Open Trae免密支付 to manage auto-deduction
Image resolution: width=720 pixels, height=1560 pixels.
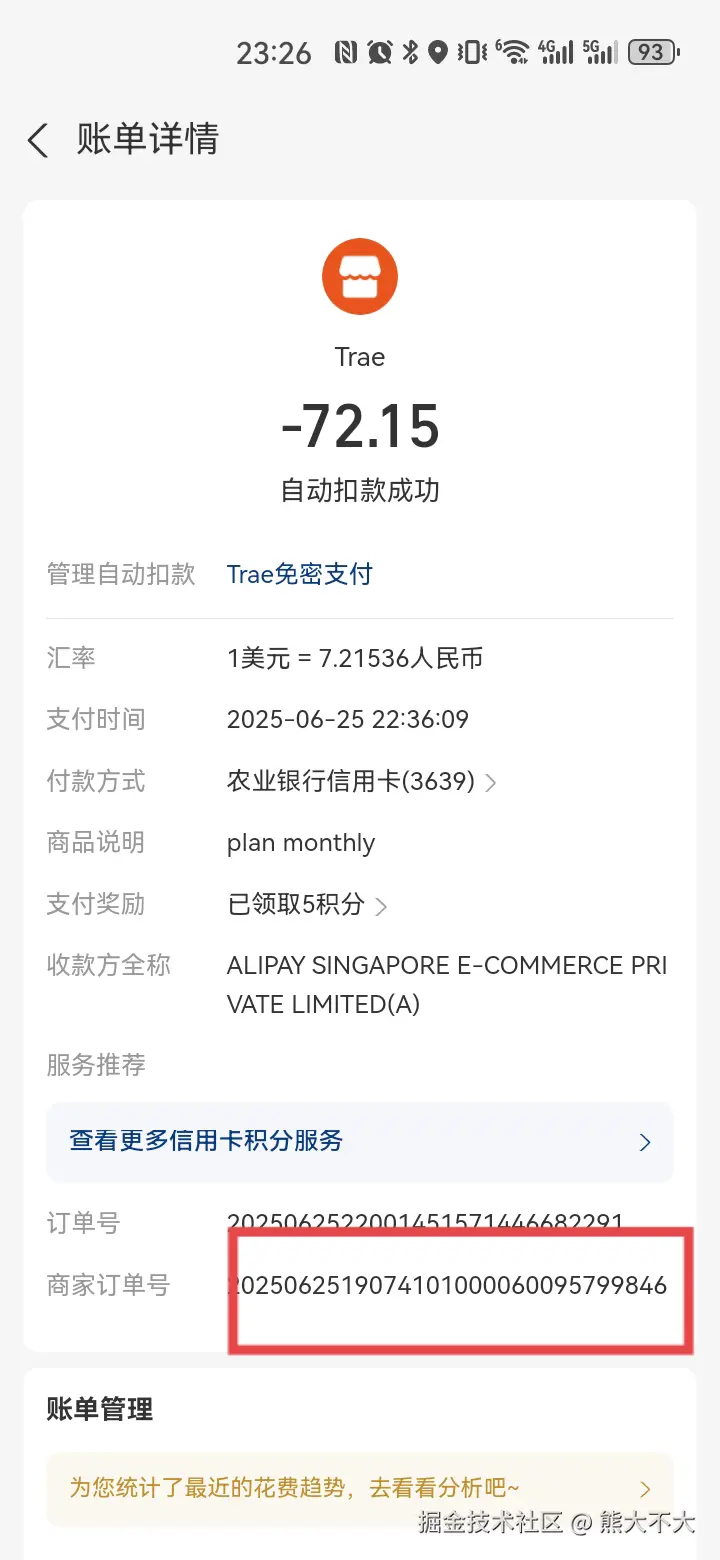point(300,573)
